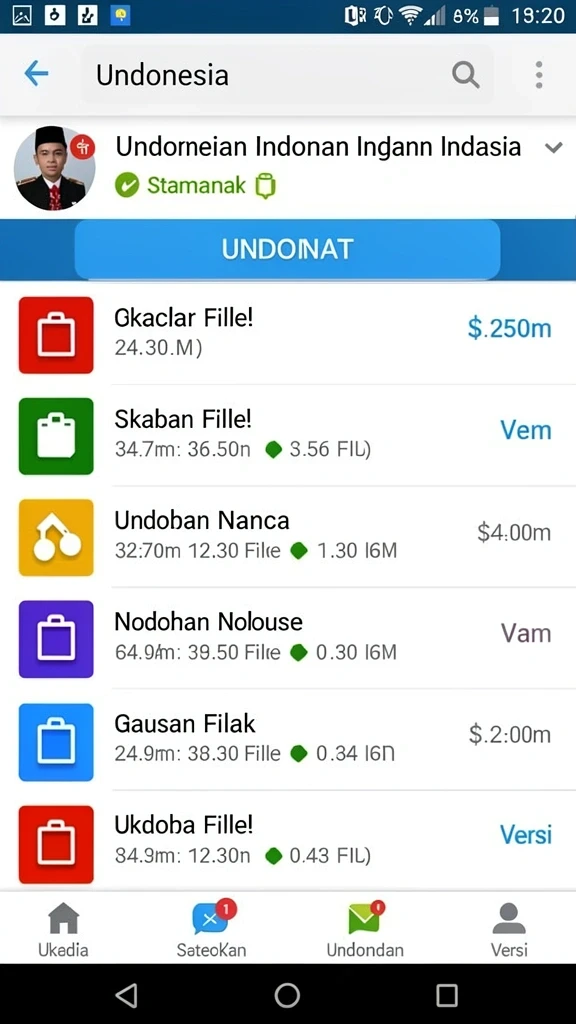This screenshot has width=576, height=1024.
Task: Open recent apps with the square button
Action: [447, 995]
